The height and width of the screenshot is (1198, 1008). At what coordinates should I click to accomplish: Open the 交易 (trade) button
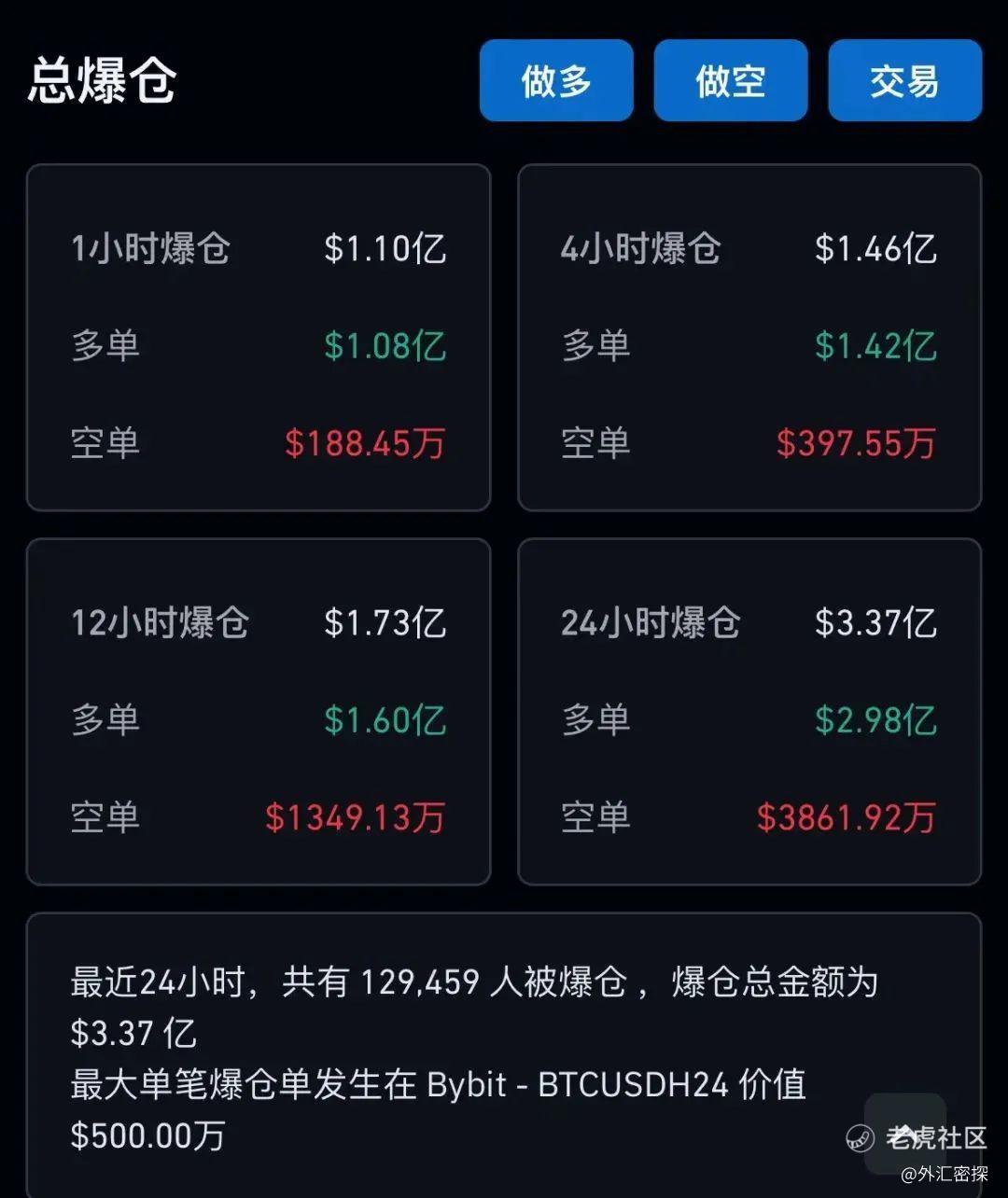(904, 81)
